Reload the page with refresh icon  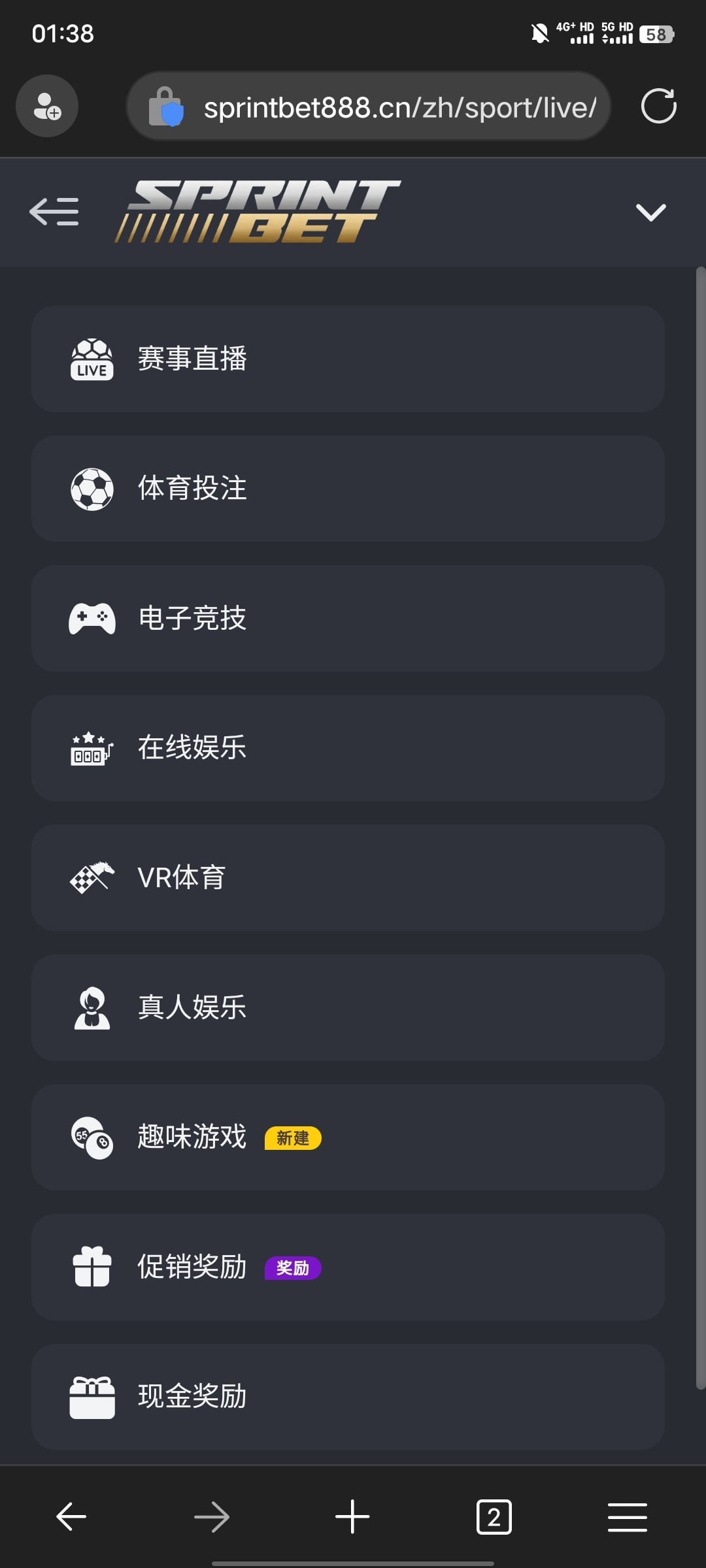pyautogui.click(x=658, y=106)
